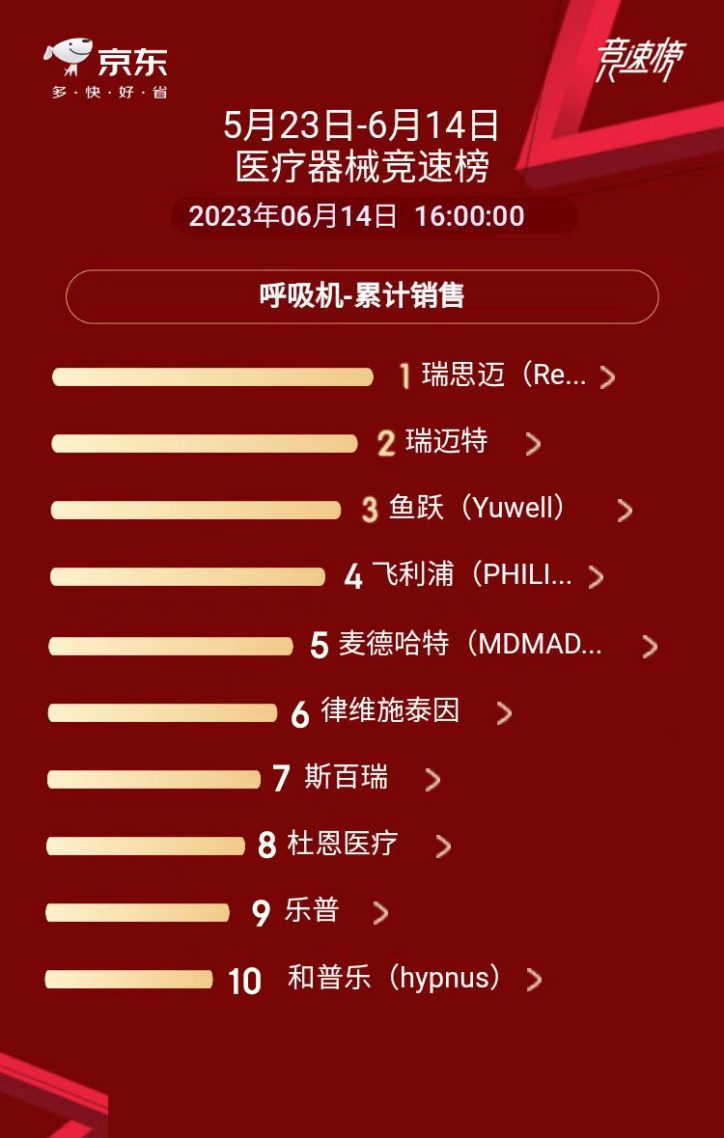Image resolution: width=724 pixels, height=1138 pixels.
Task: Open 麦德哈特 brand in fifth place
Action: [470, 644]
